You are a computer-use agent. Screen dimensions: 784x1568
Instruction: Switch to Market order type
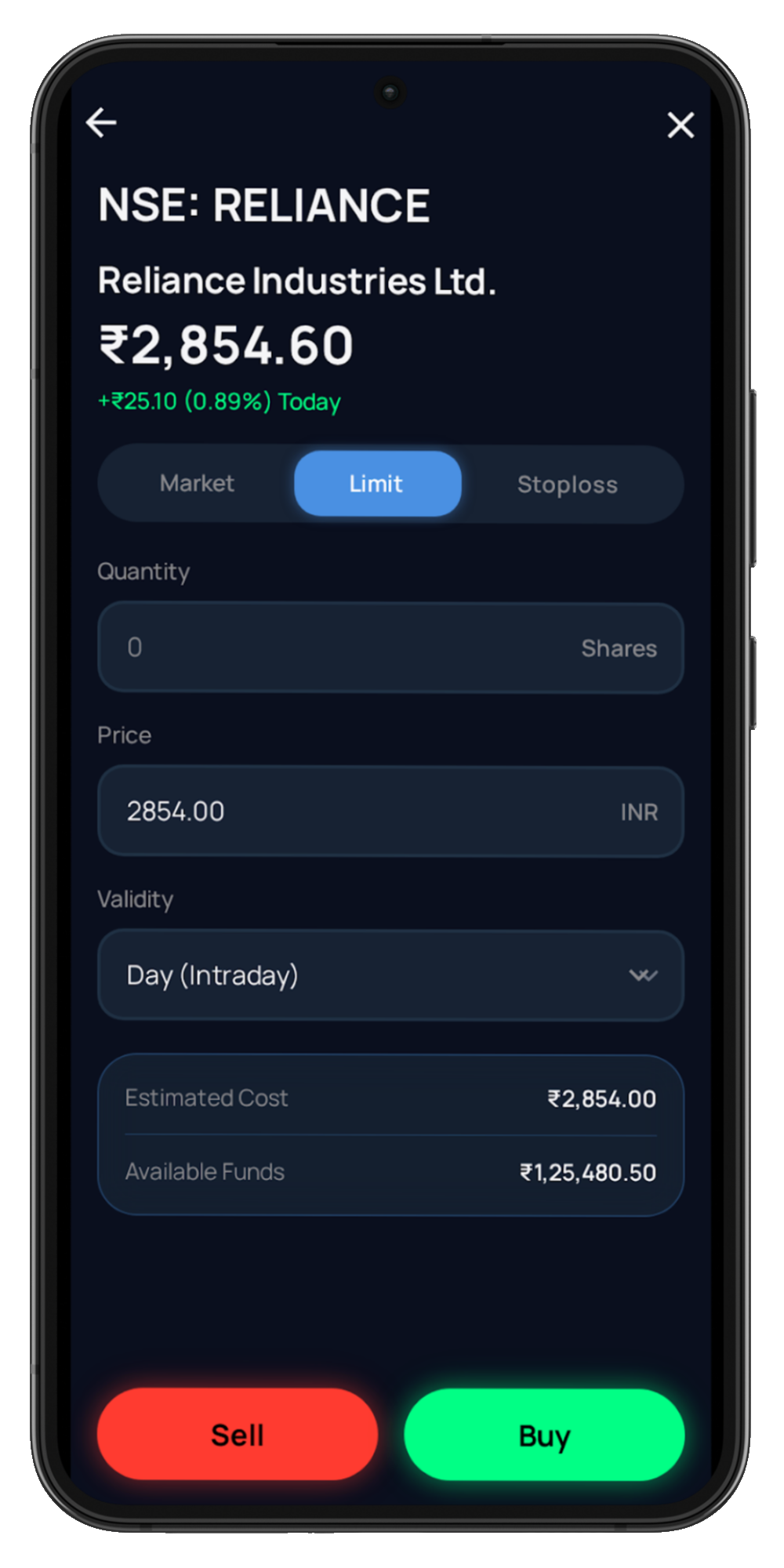[x=197, y=484]
